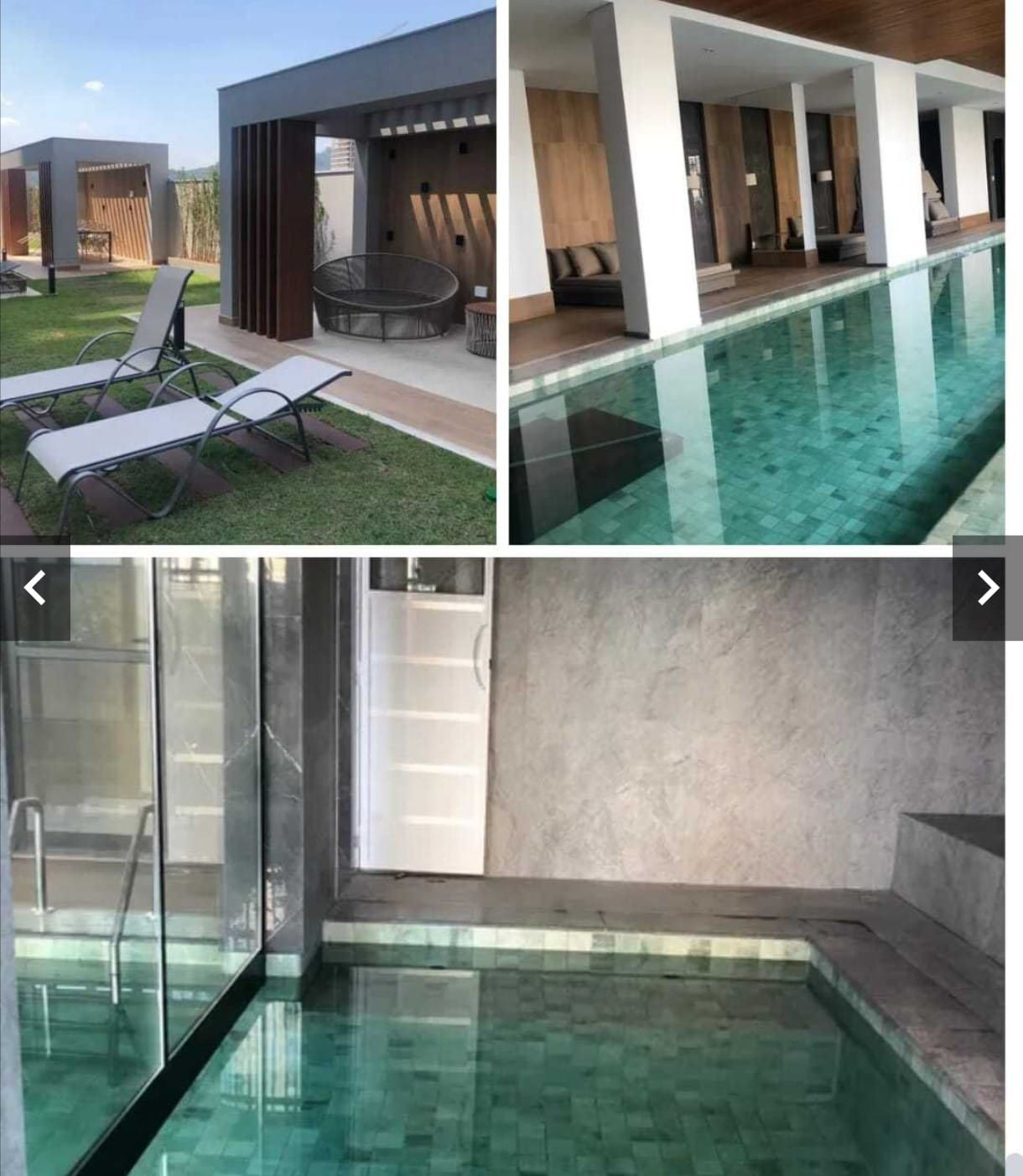This screenshot has height=1176, width=1023.
Task: Advance to the next photo
Action: (x=988, y=588)
